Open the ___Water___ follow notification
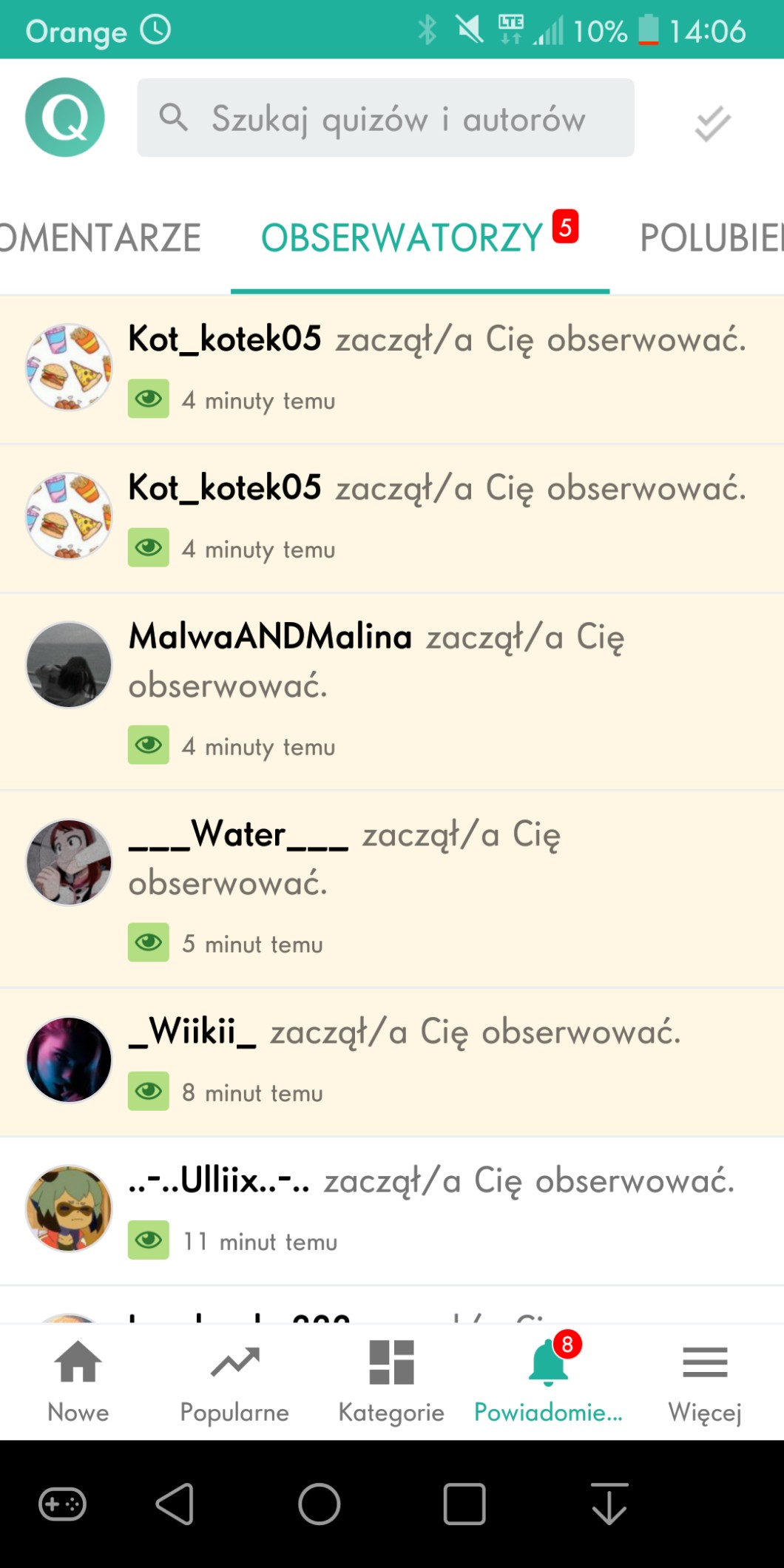 444,888
